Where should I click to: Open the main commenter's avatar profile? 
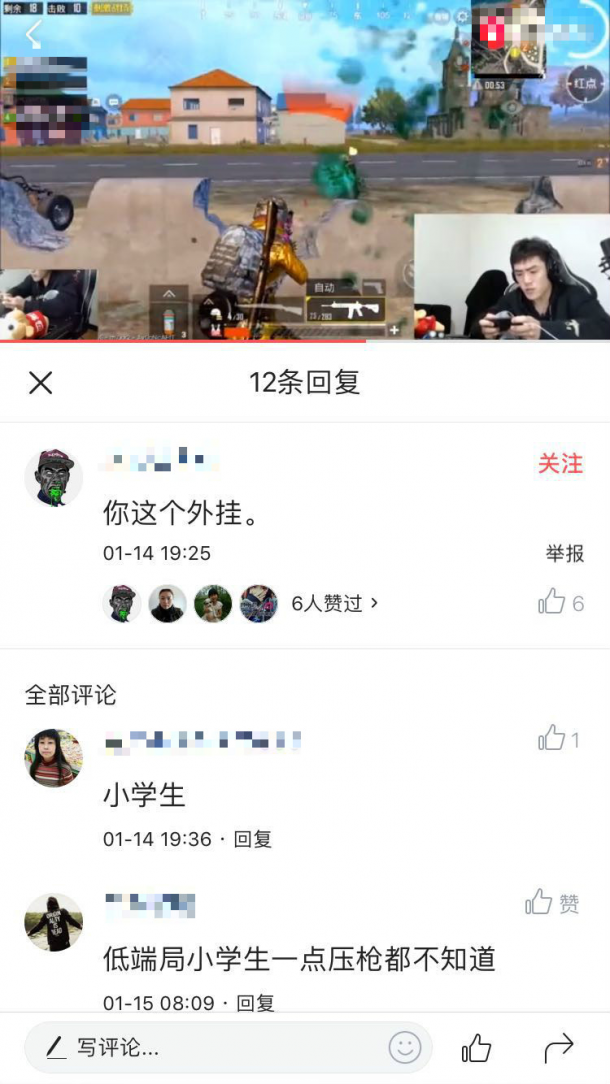click(x=53, y=478)
